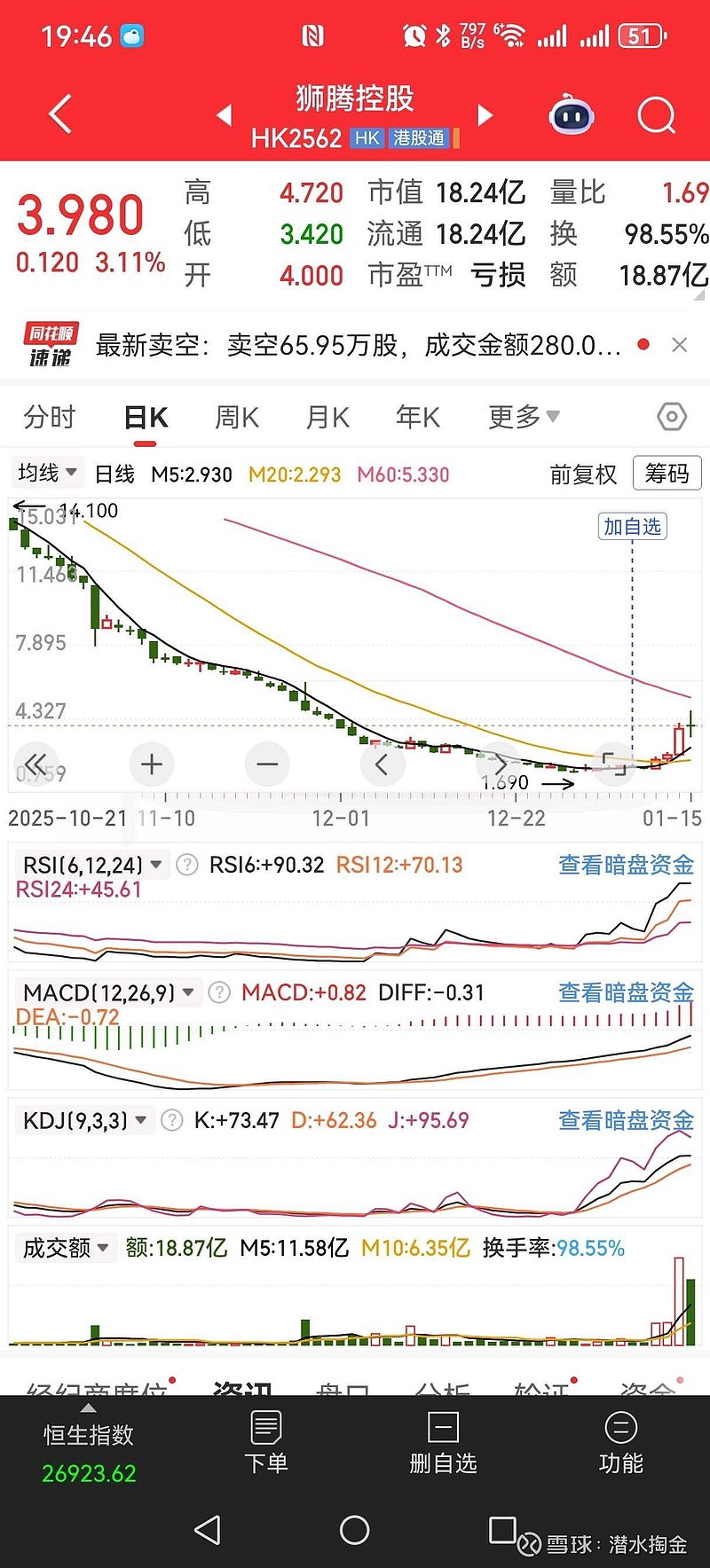This screenshot has width=710, height=1568.
Task: Tap 删自选 to remove from watchlist
Action: tap(443, 1443)
